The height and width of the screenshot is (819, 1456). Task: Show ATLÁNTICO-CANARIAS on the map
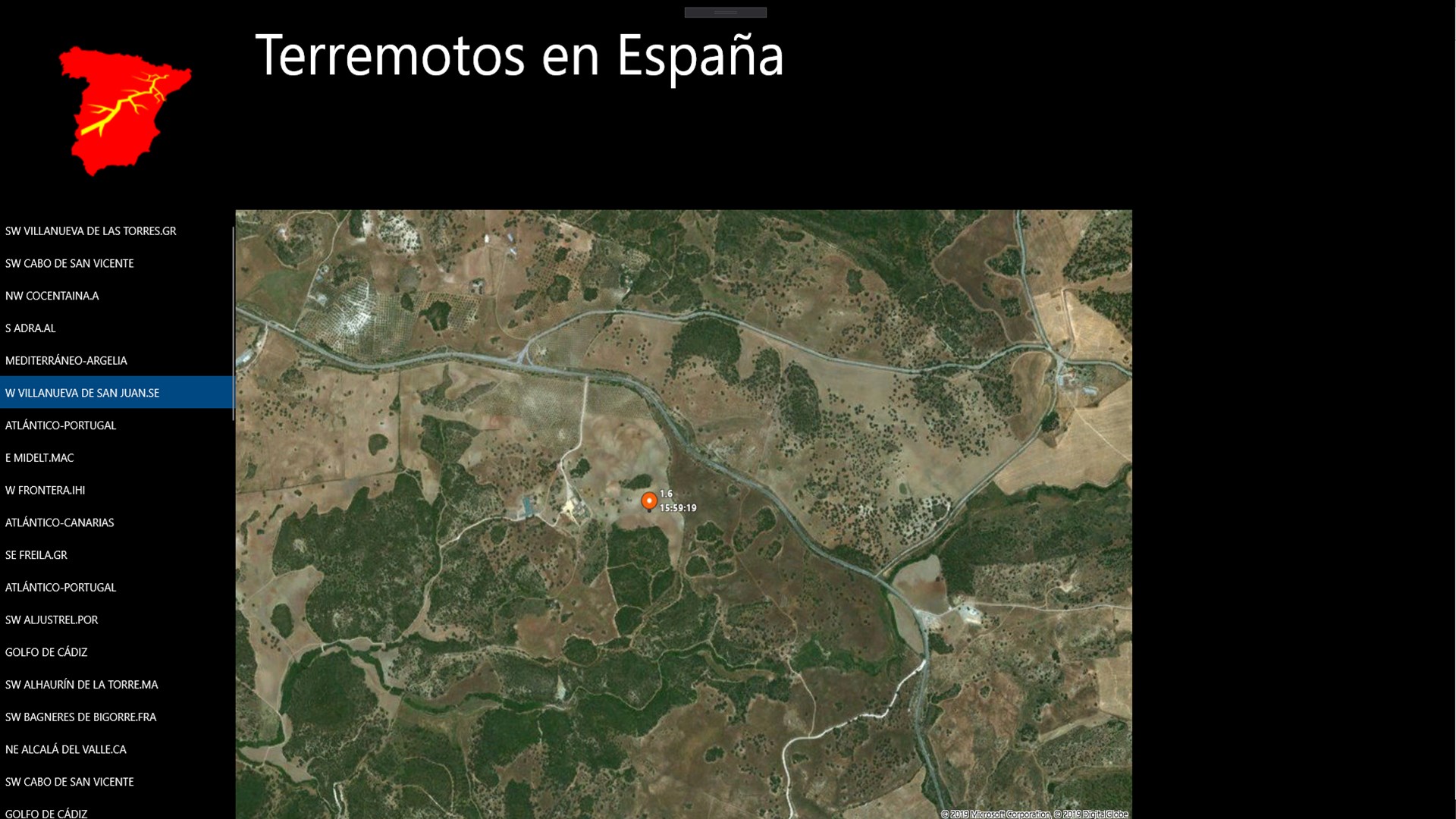point(60,522)
